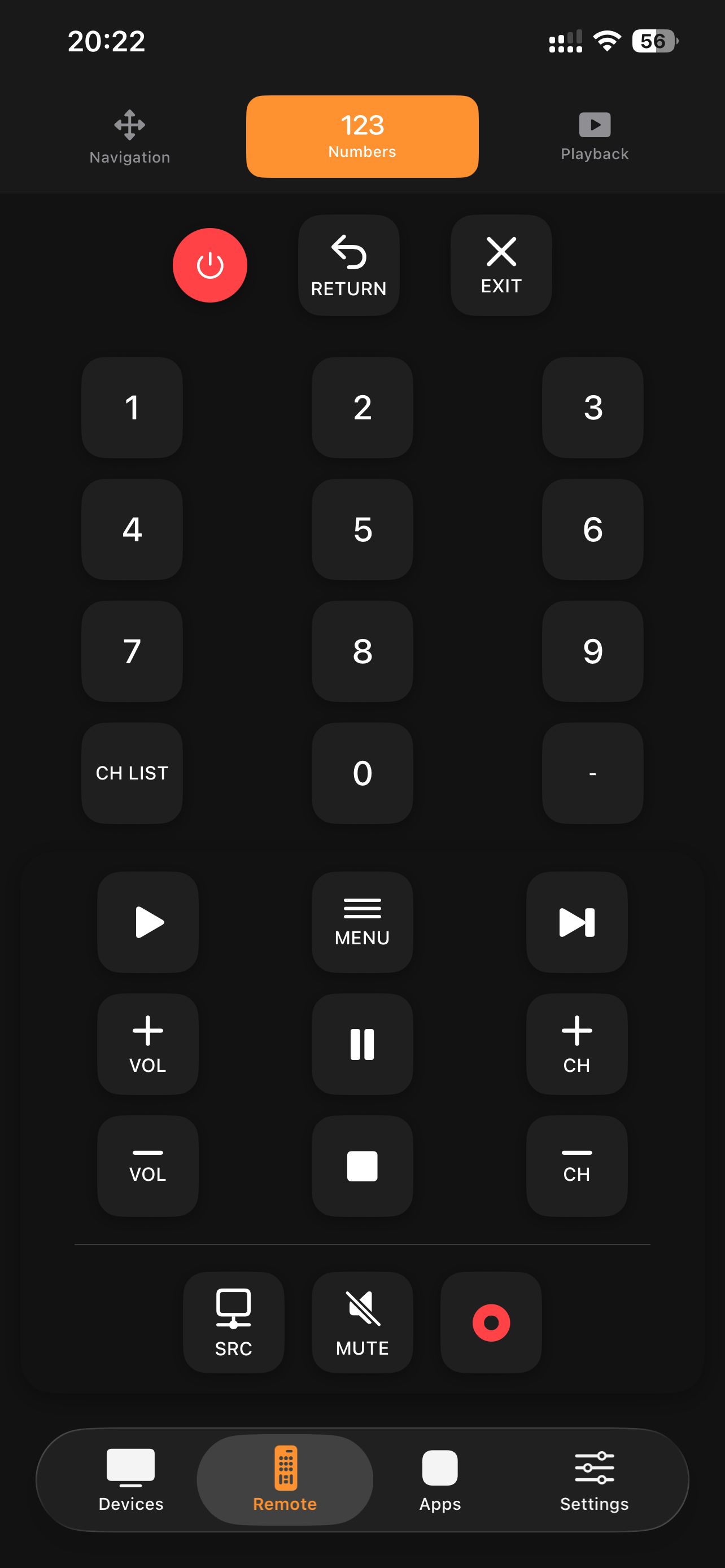725x1568 pixels.
Task: Go up one channel with CH plus
Action: point(576,1044)
